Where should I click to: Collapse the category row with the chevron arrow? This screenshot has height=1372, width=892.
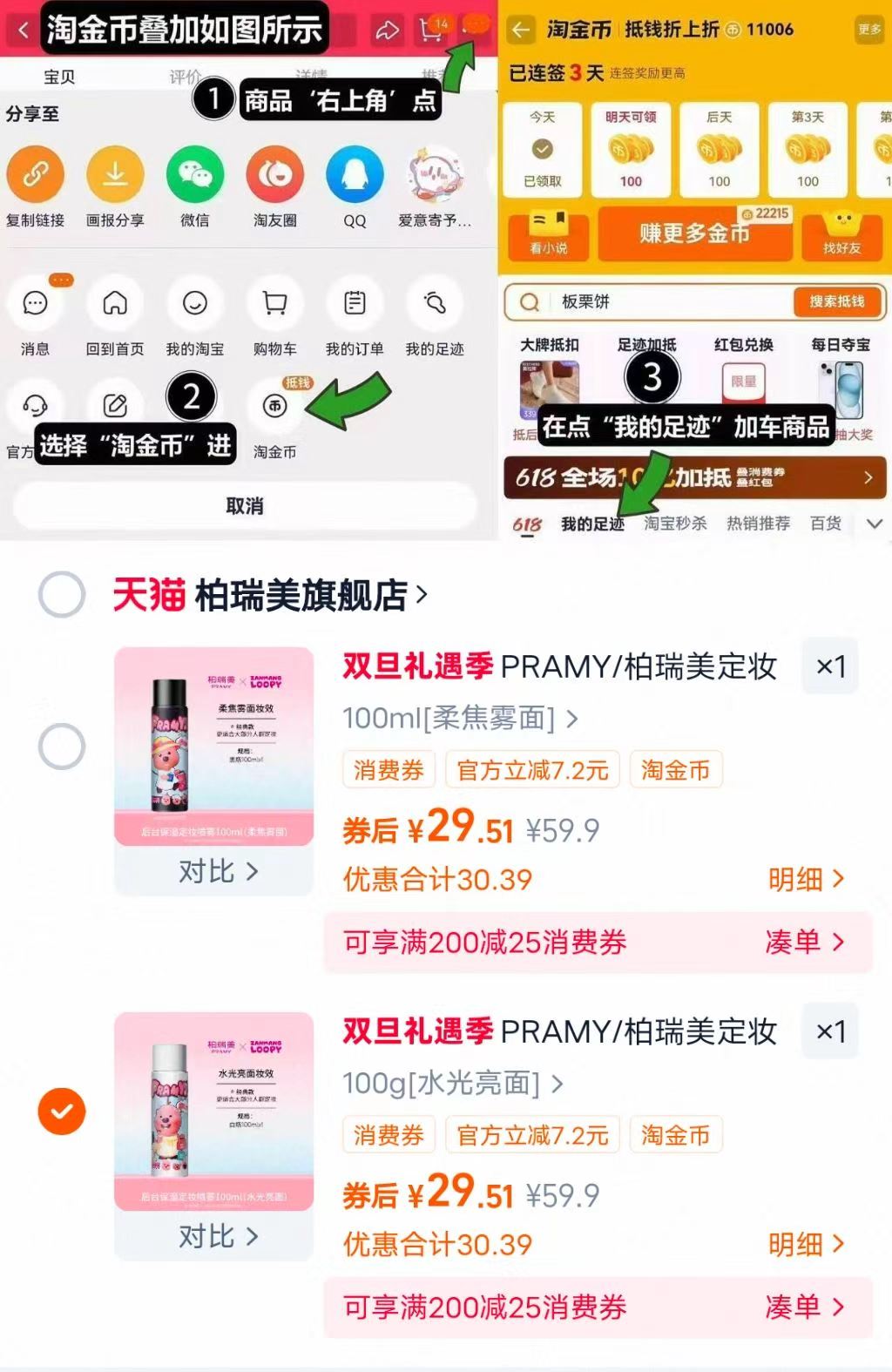pyautogui.click(x=875, y=524)
